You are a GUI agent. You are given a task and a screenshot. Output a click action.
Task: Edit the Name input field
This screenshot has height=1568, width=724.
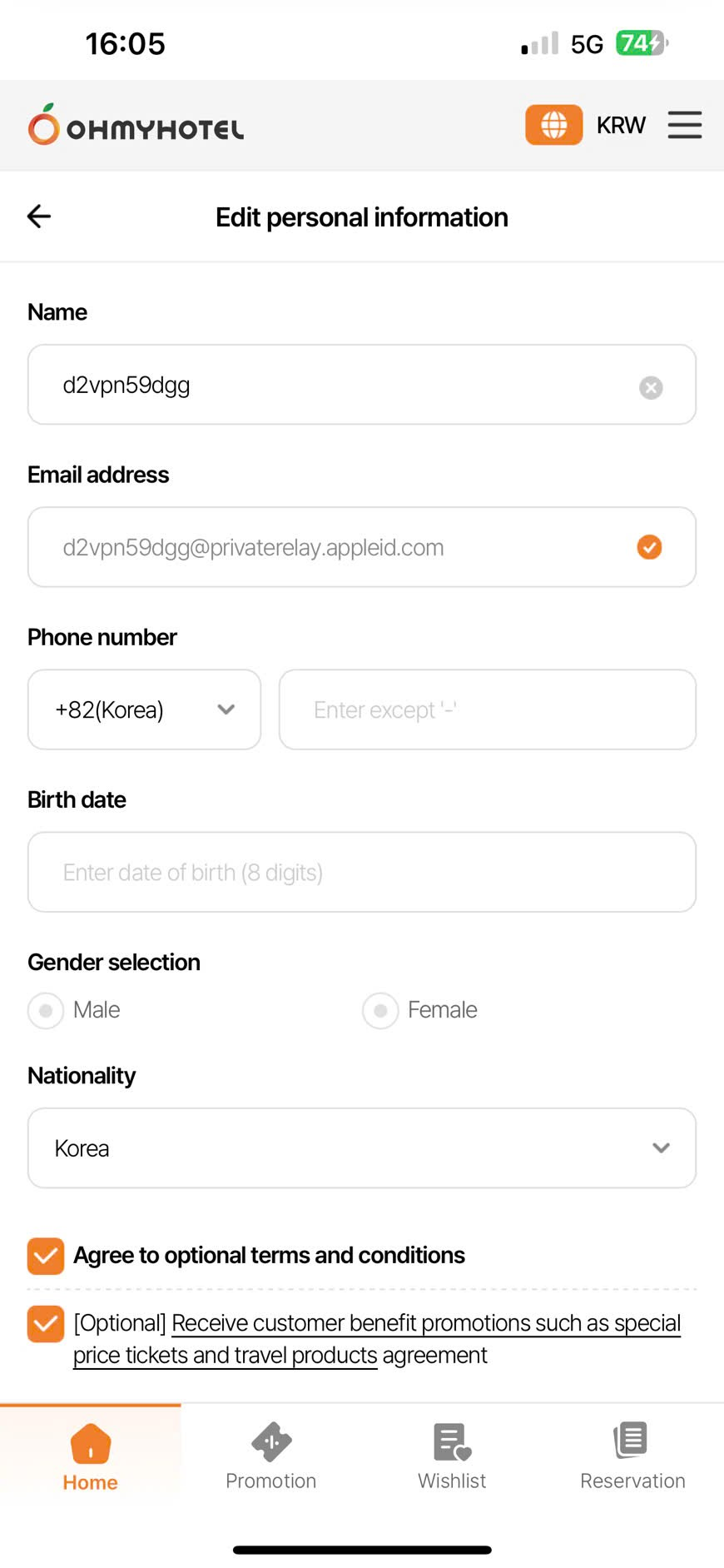(333, 385)
